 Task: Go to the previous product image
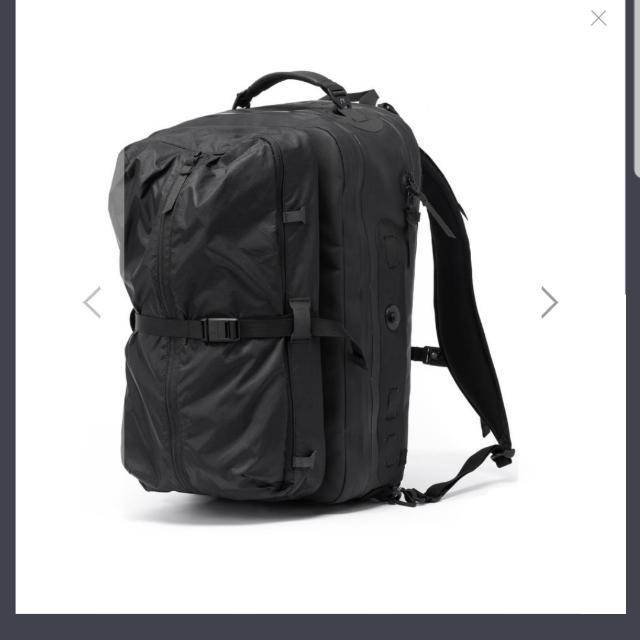click(x=92, y=302)
